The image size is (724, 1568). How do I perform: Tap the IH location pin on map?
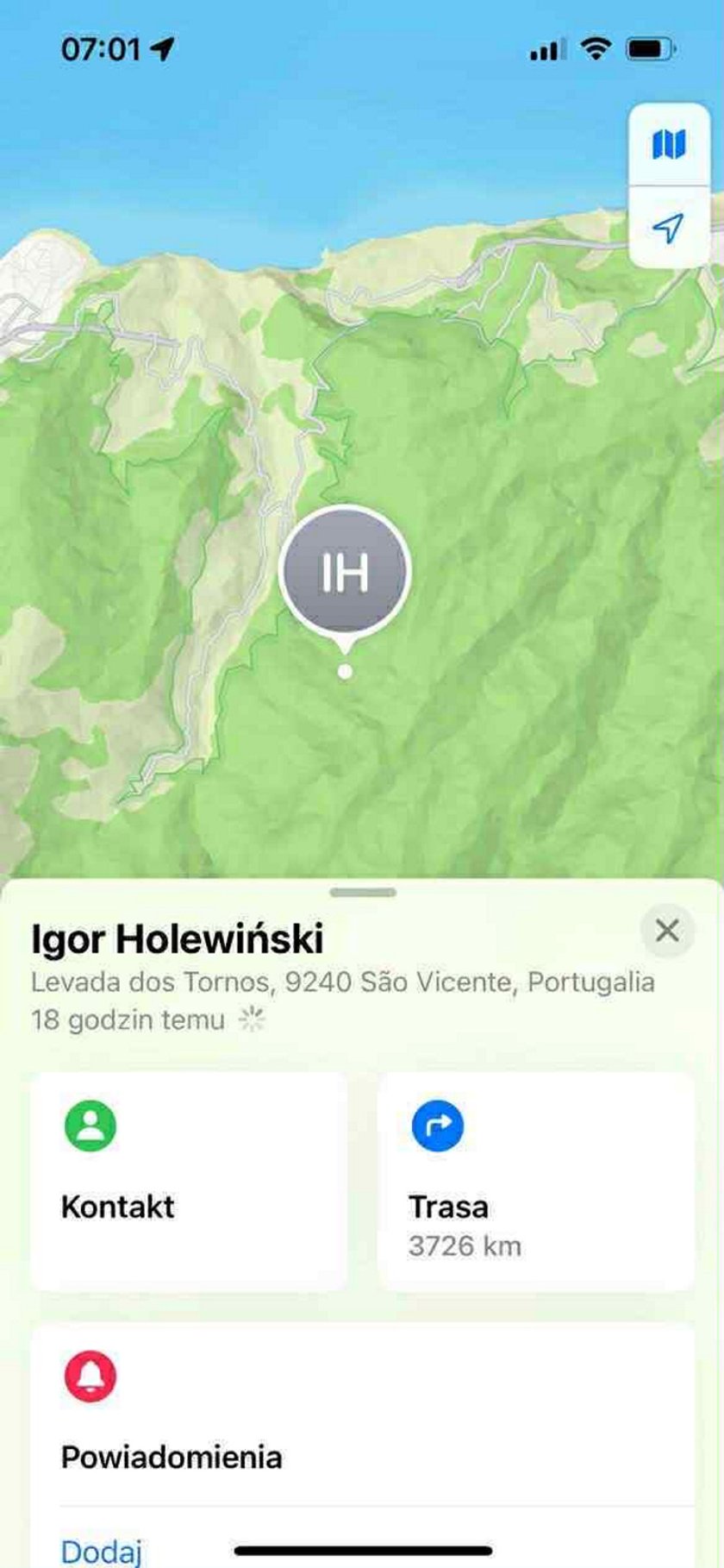(345, 571)
